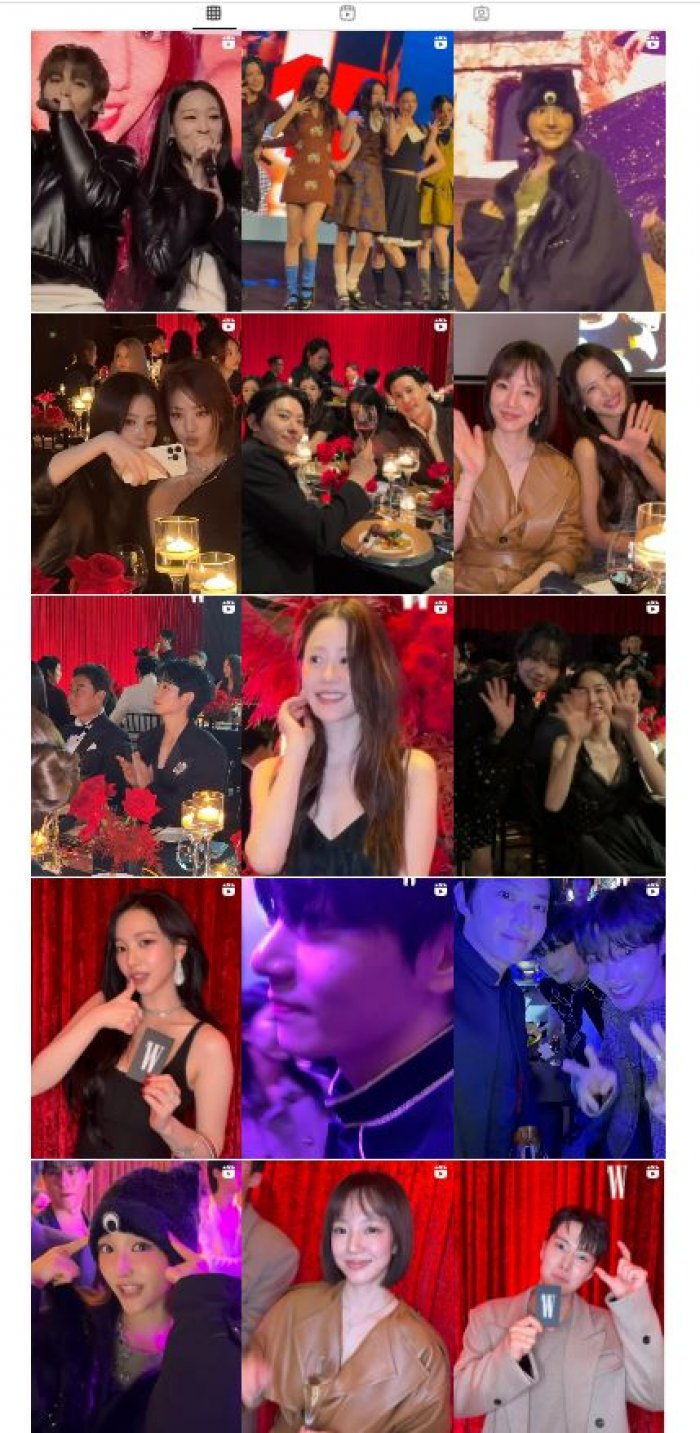Open reel of woman in black beanie posing
The width and height of the screenshot is (700, 1433).
point(135,1296)
